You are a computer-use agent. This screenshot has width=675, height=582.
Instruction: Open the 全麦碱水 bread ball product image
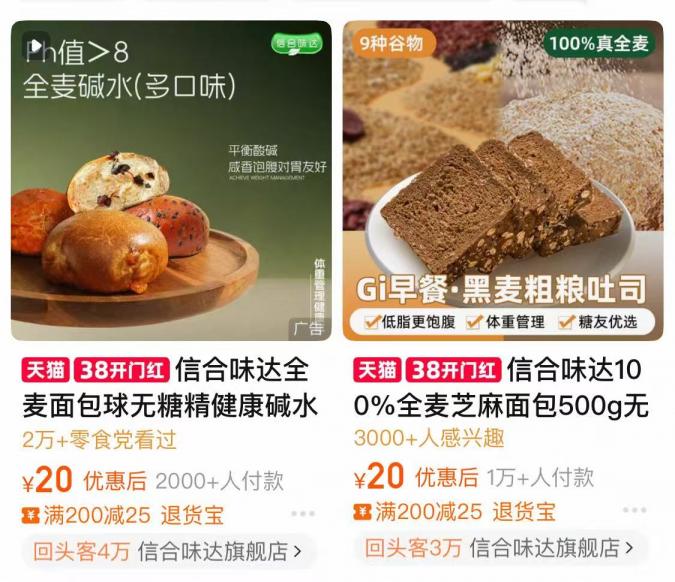click(171, 180)
